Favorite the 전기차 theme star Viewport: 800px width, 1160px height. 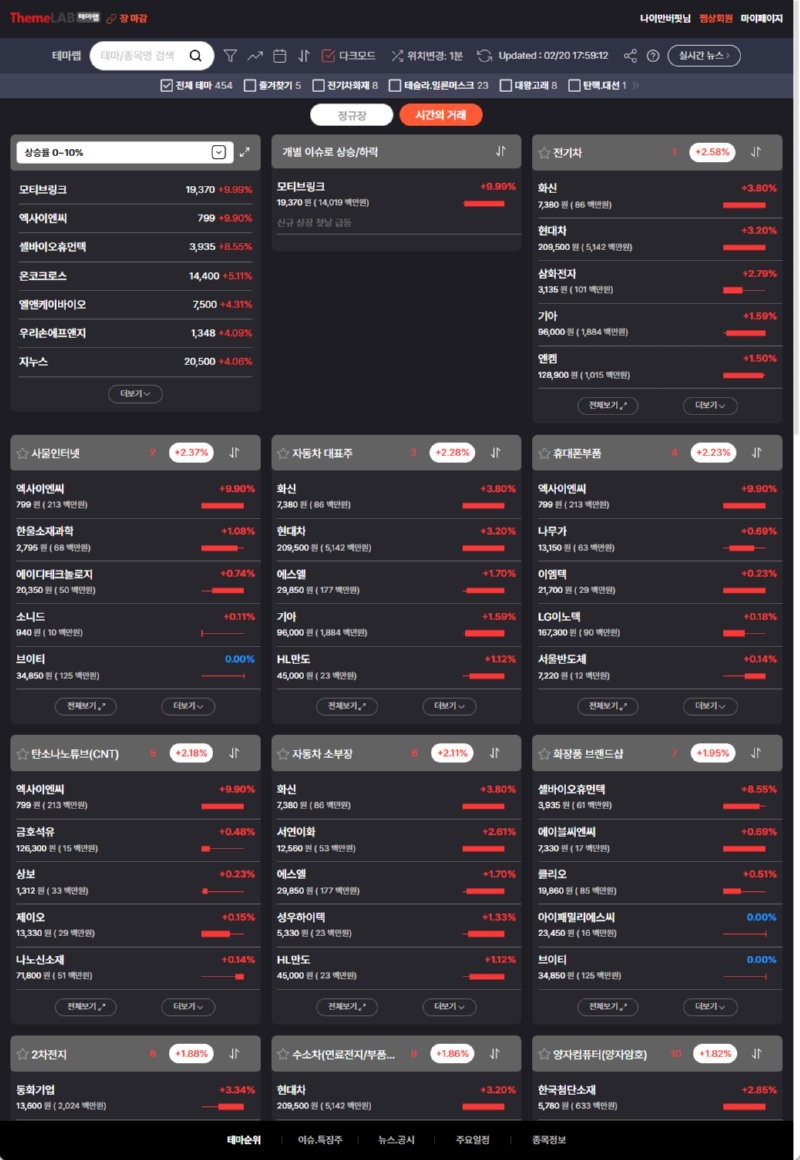[x=544, y=153]
